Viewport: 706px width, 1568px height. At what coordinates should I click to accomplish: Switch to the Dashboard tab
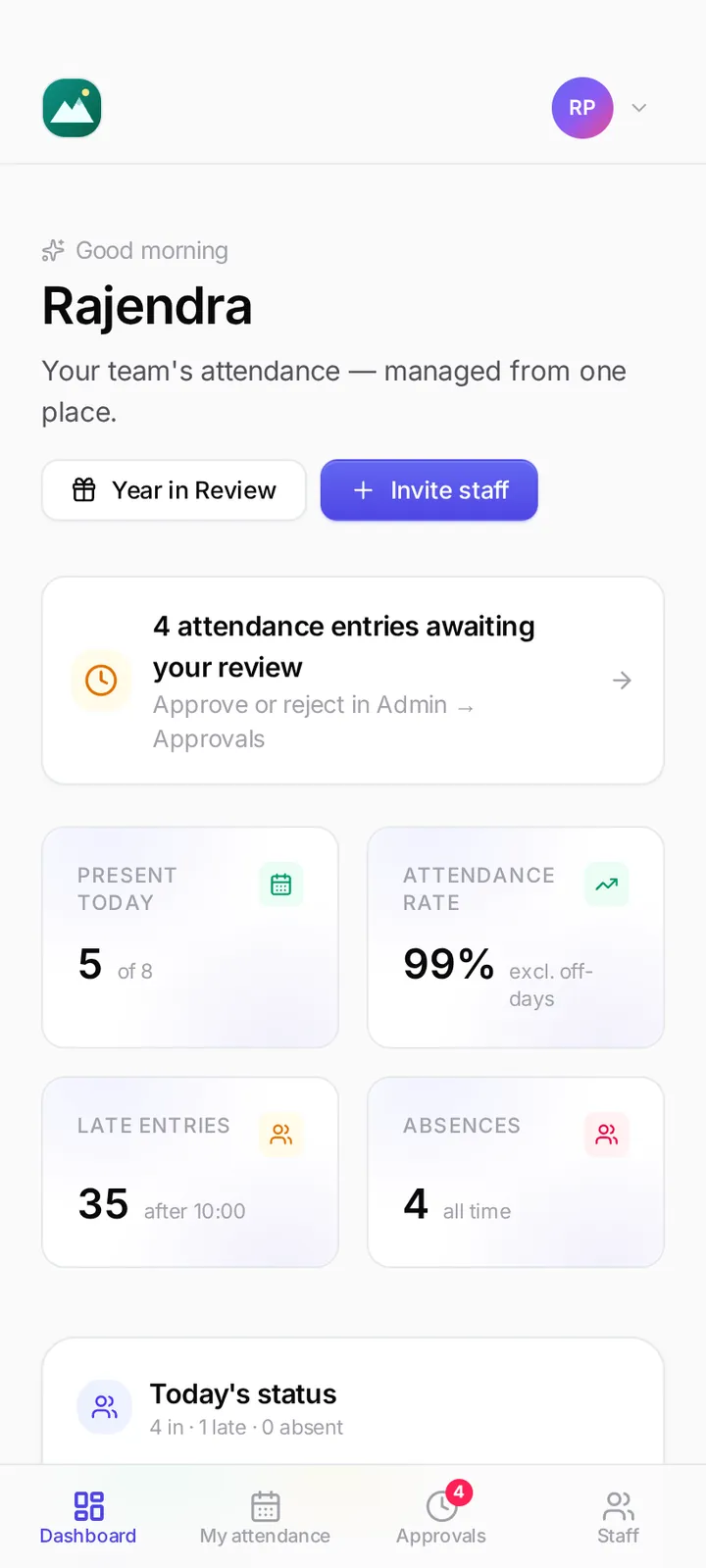[x=88, y=1517]
